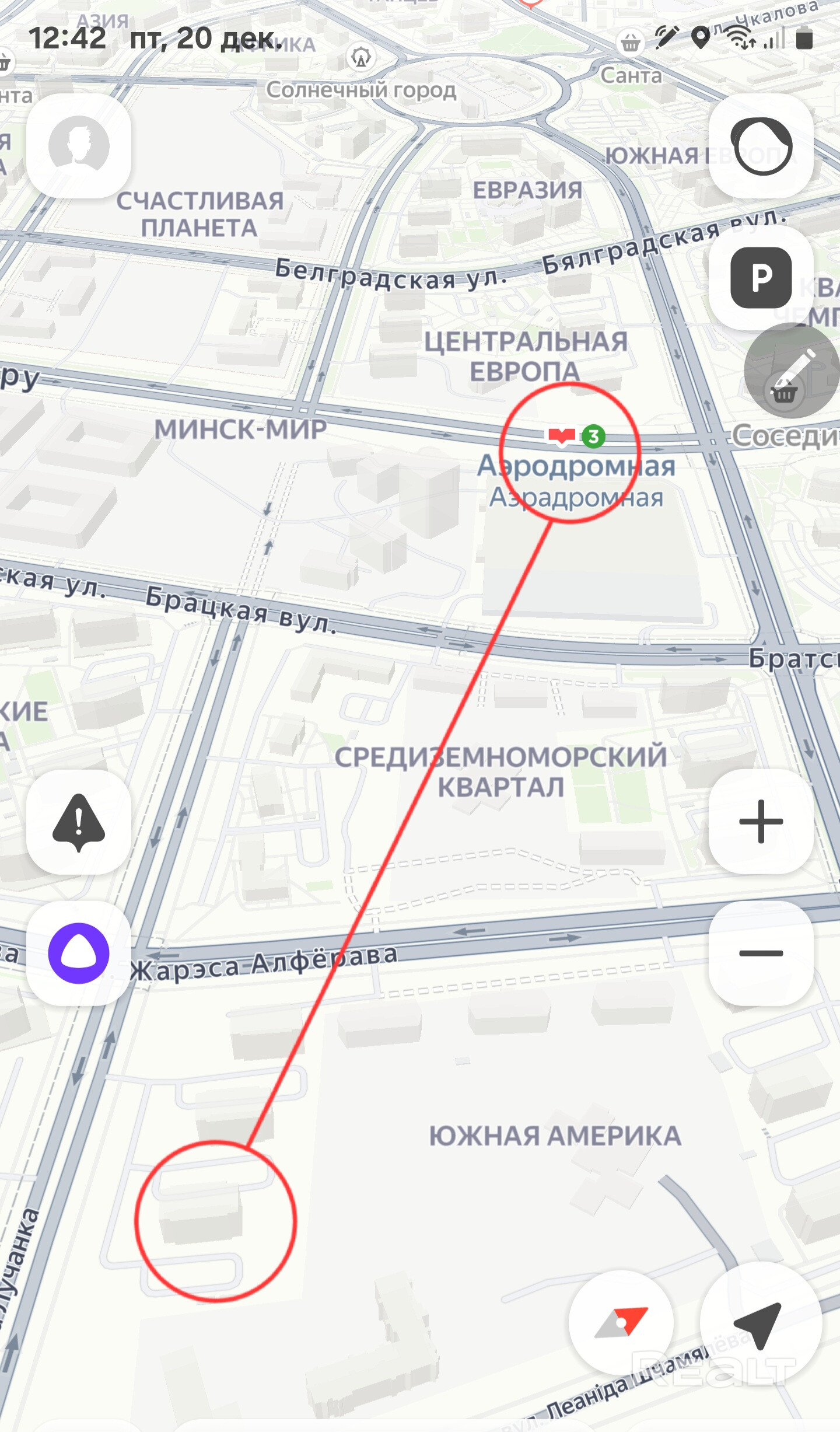Tap the ring-shaped button below the status bar
The image size is (840, 1432).
(x=761, y=146)
